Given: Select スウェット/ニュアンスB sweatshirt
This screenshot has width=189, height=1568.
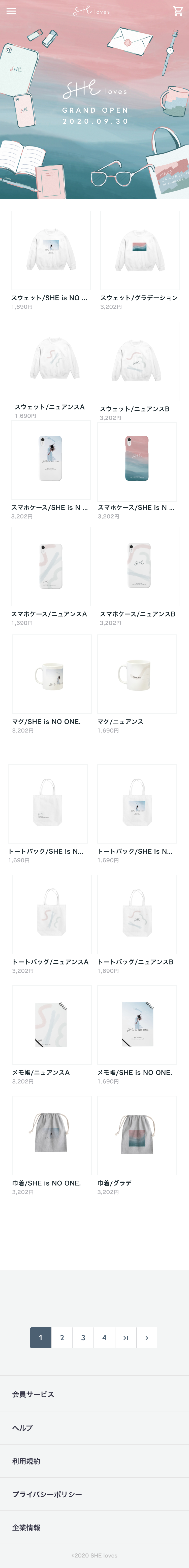Looking at the screenshot, I should click(x=140, y=361).
